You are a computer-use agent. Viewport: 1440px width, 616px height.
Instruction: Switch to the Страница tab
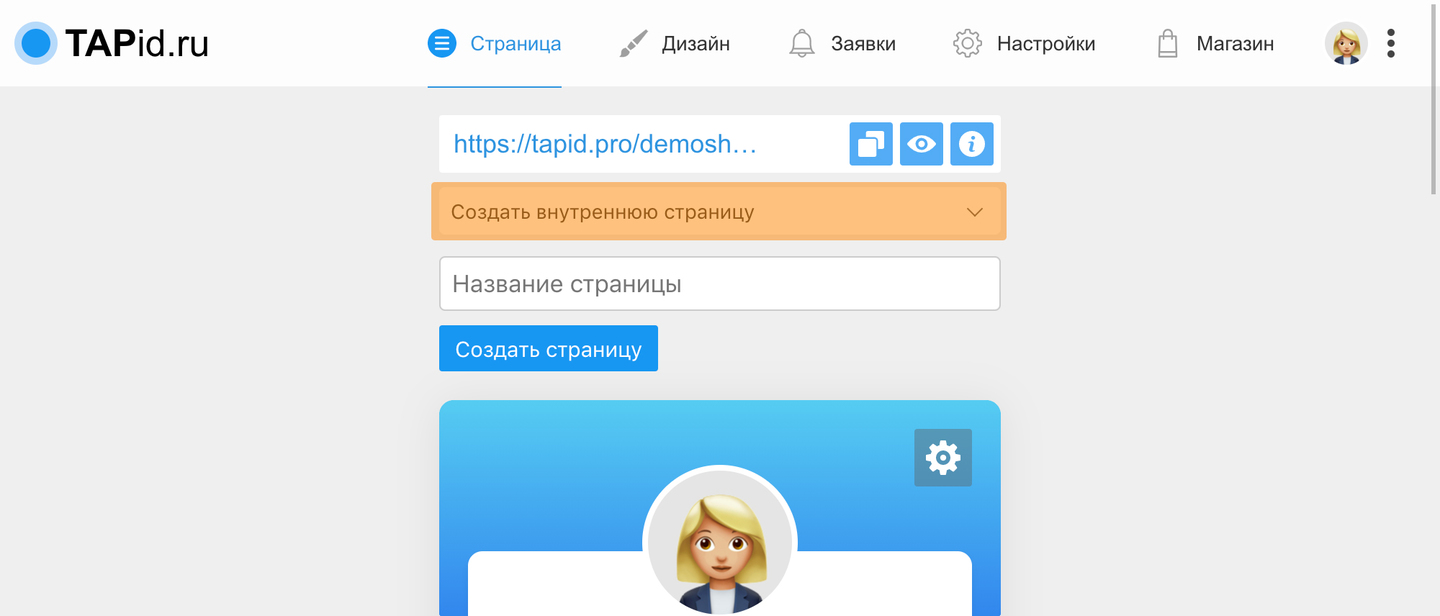(x=495, y=44)
